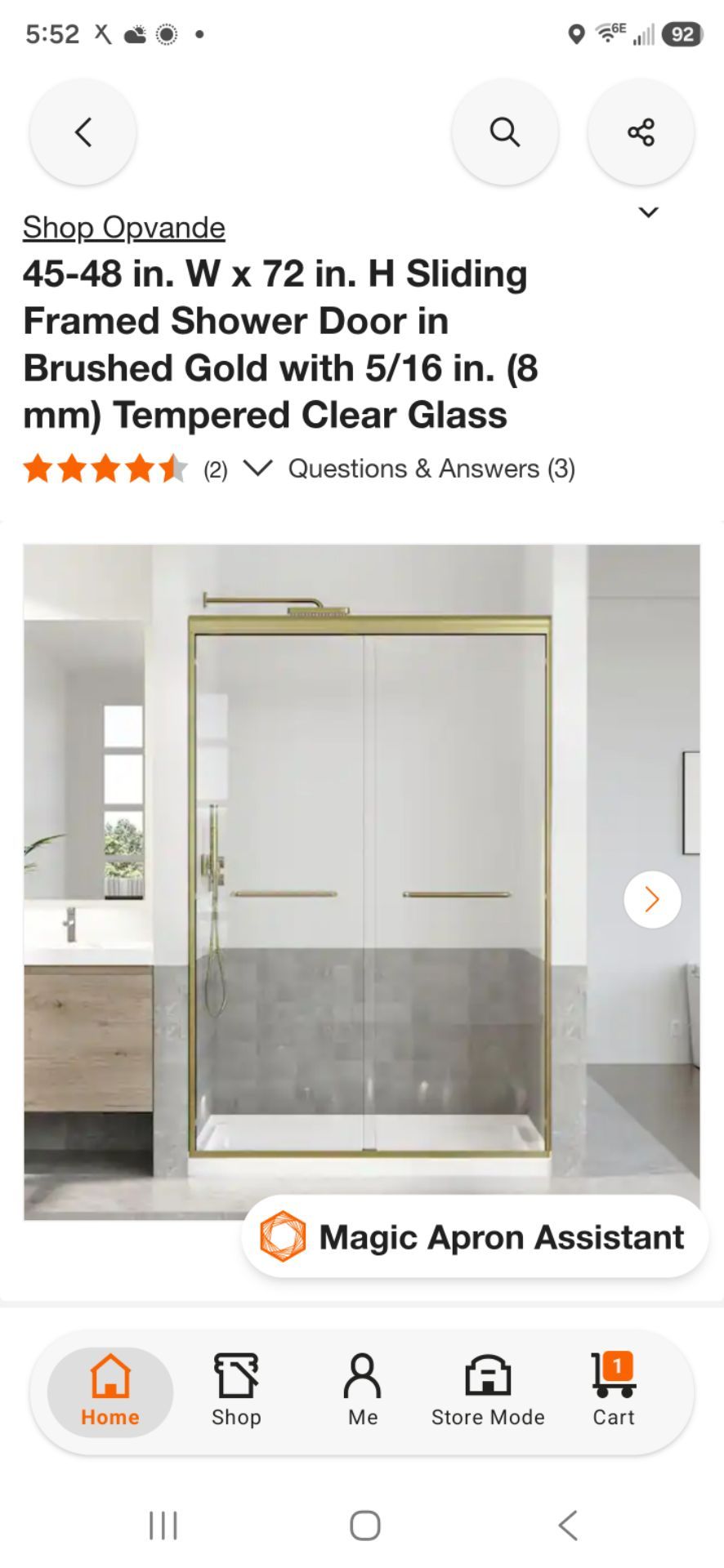The image size is (724, 1568).
Task: Switch to the Home tab
Action: pyautogui.click(x=110, y=1391)
